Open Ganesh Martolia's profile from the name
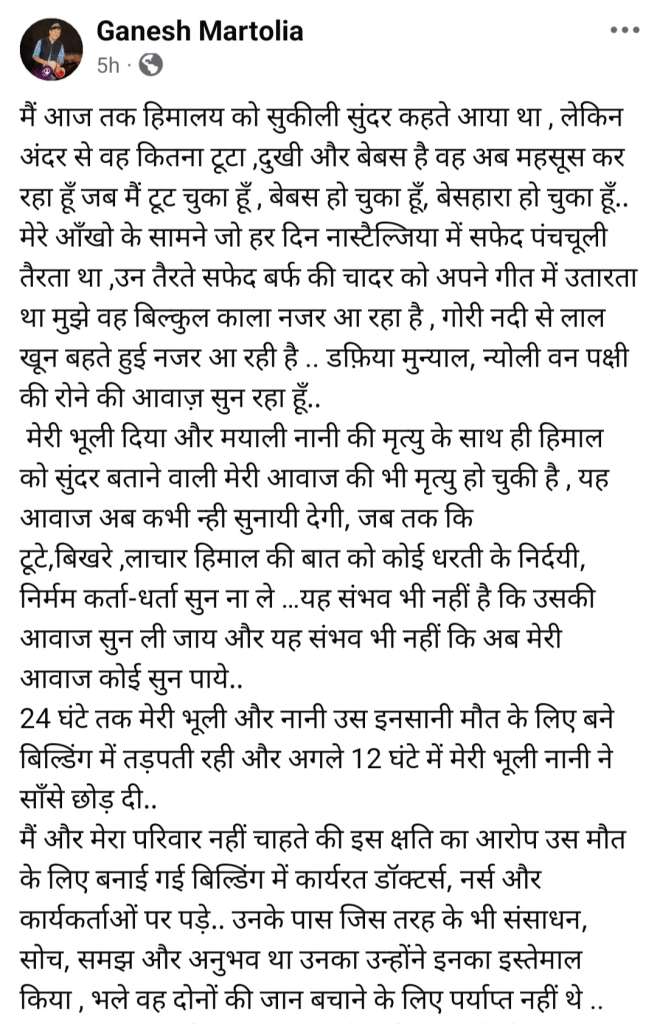The image size is (657, 1024). [199, 32]
